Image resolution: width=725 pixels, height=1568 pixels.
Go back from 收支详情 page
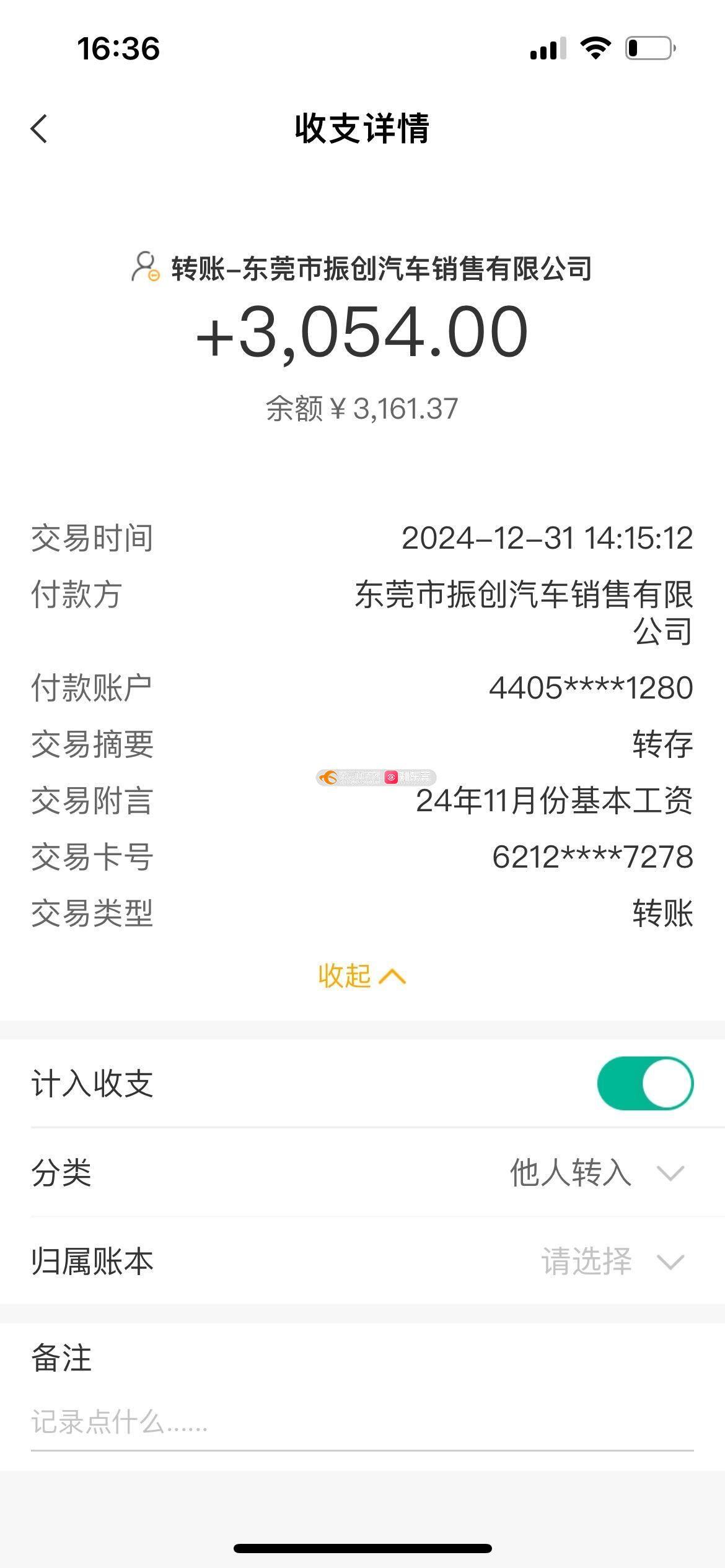tap(39, 129)
